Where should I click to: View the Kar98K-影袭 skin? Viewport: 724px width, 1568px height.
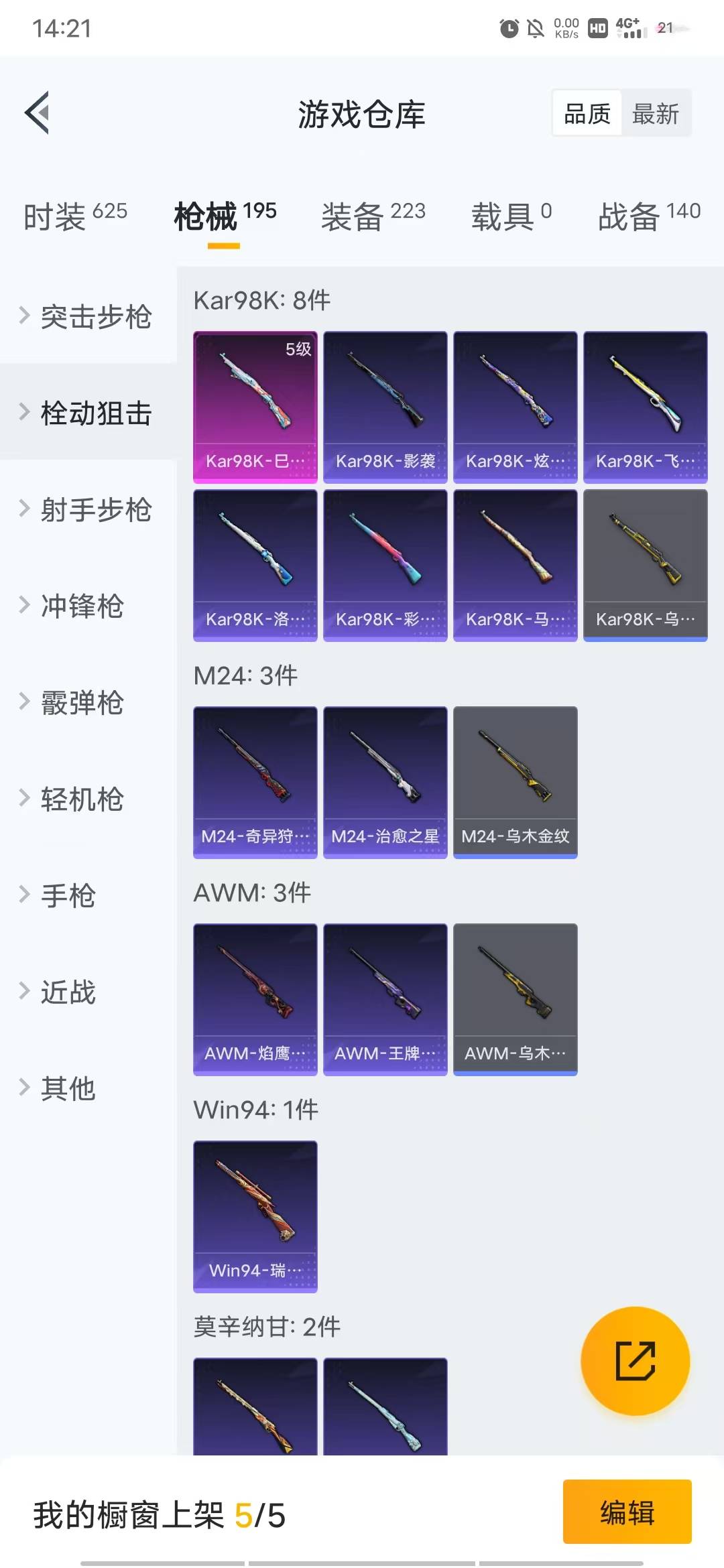pyautogui.click(x=385, y=406)
